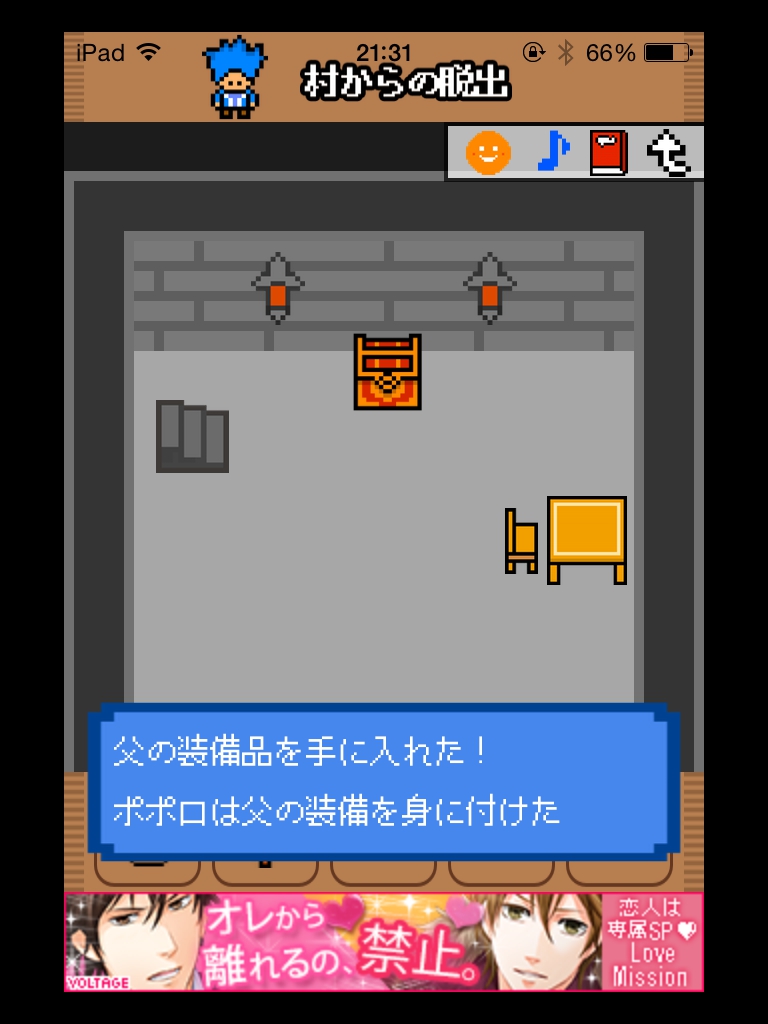
Task: Open the treasure chest in the room
Action: tap(387, 372)
